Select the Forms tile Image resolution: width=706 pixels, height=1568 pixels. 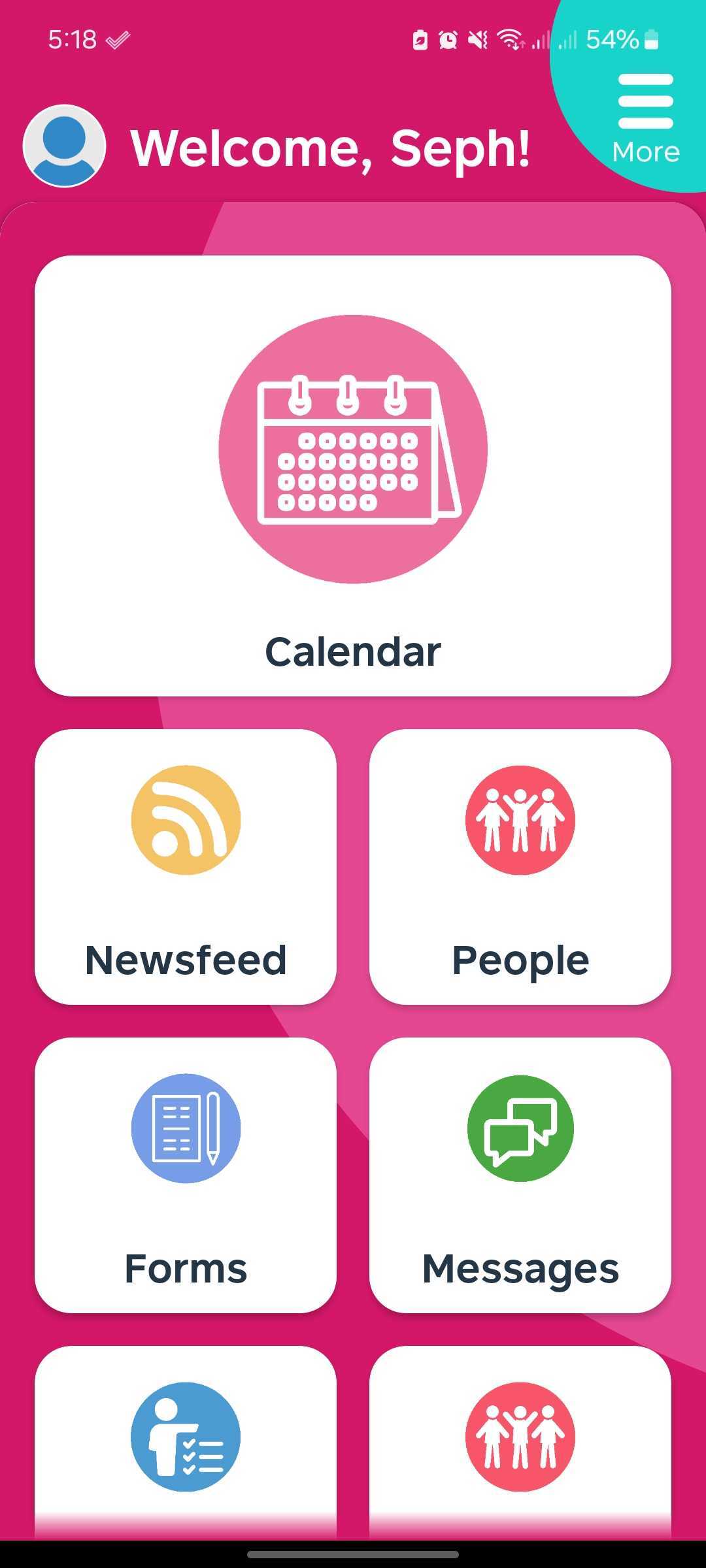(x=186, y=1175)
